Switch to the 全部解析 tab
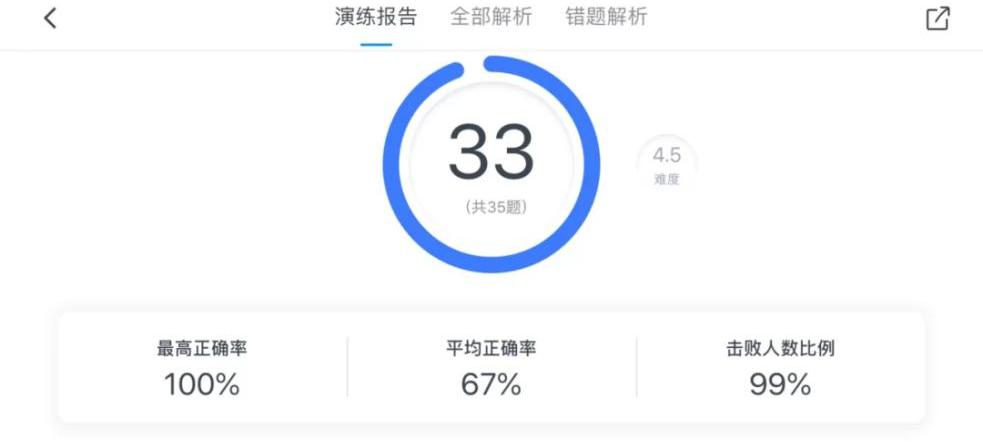 click(x=491, y=17)
